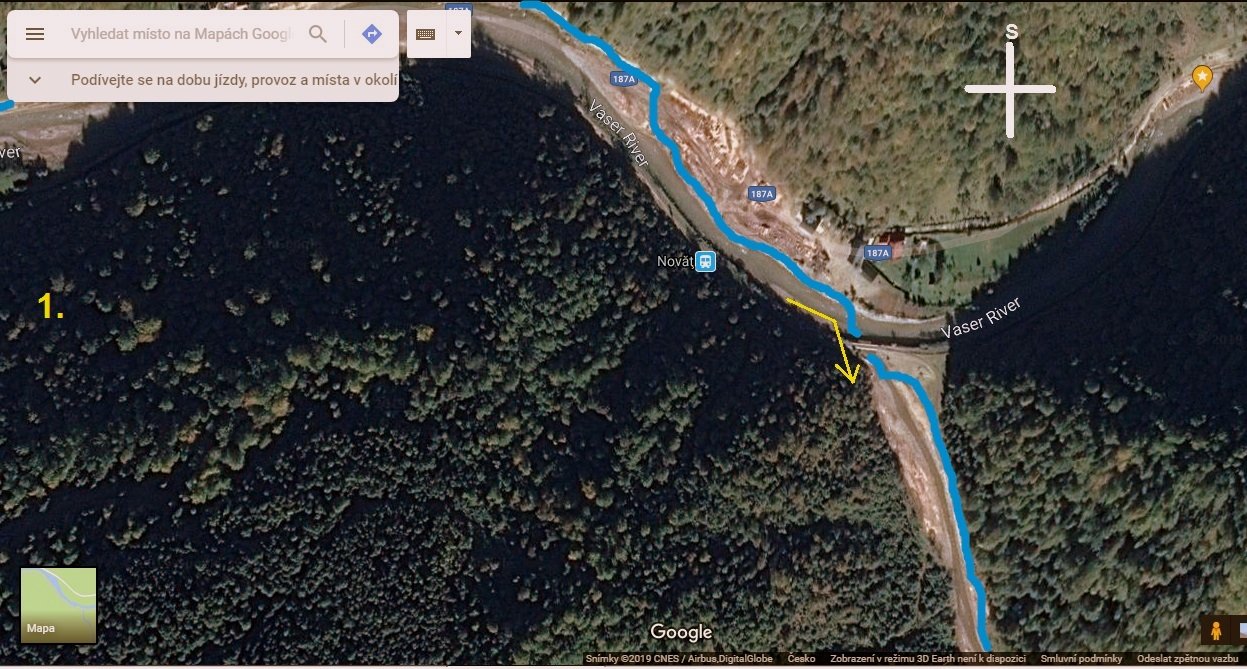Open the starred saved place marker
This screenshot has height=669, width=1247.
pos(1201,76)
